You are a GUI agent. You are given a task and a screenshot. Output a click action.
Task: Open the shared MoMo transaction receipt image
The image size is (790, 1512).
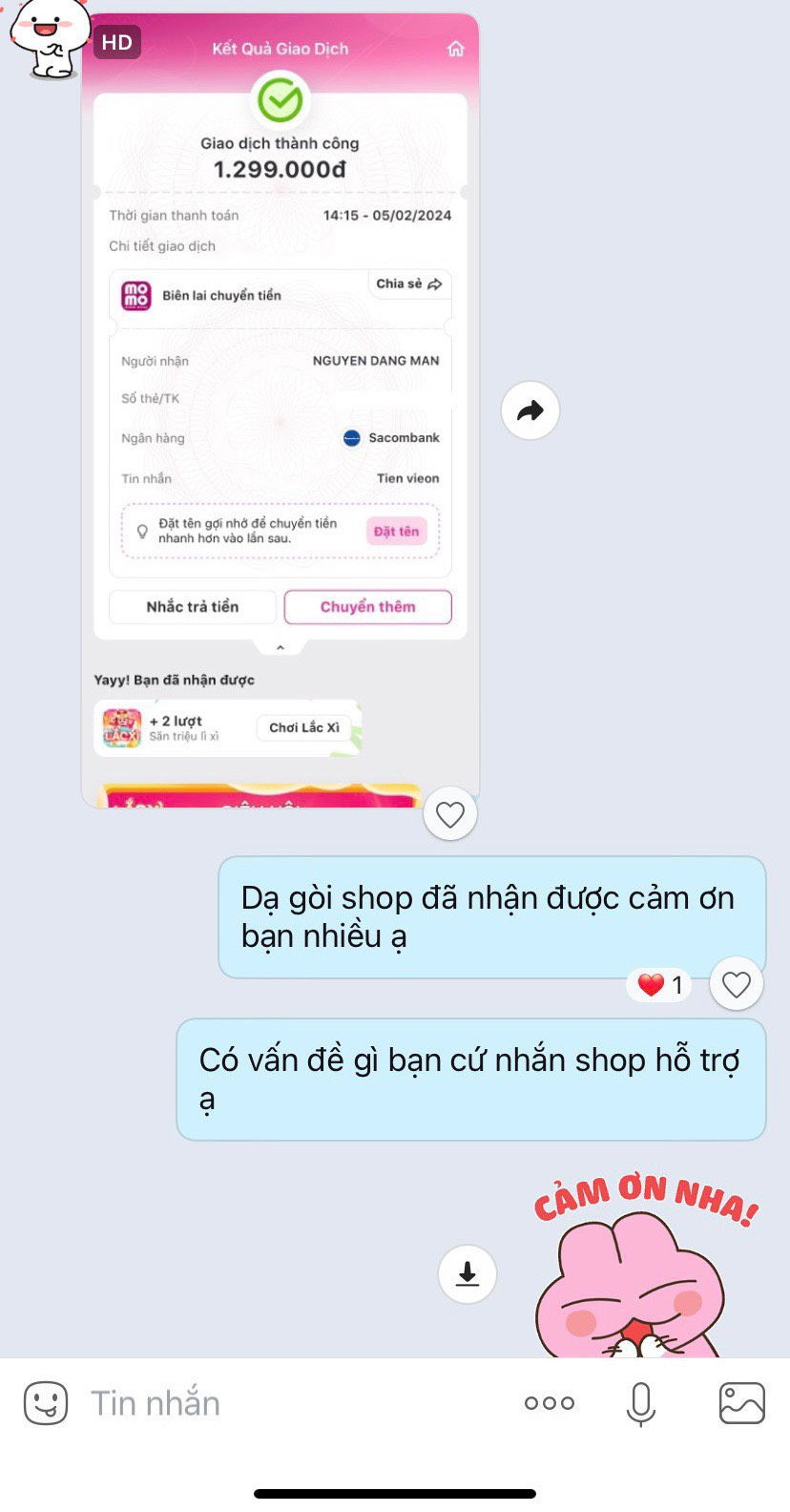coord(280,410)
